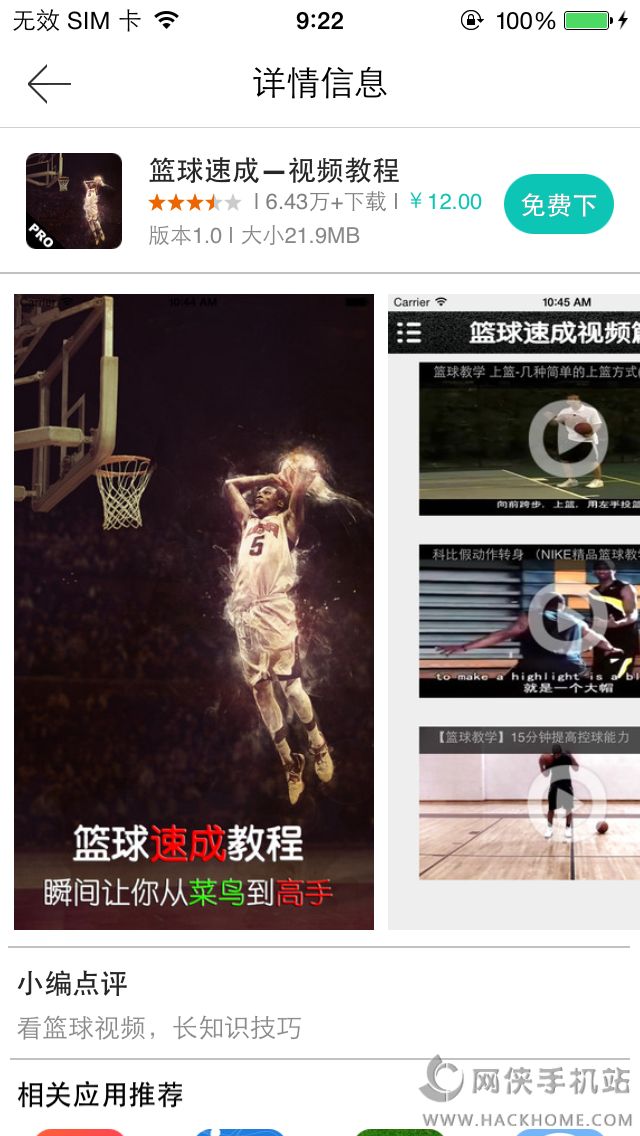Tap the 篮球速成 app icon

click(74, 201)
